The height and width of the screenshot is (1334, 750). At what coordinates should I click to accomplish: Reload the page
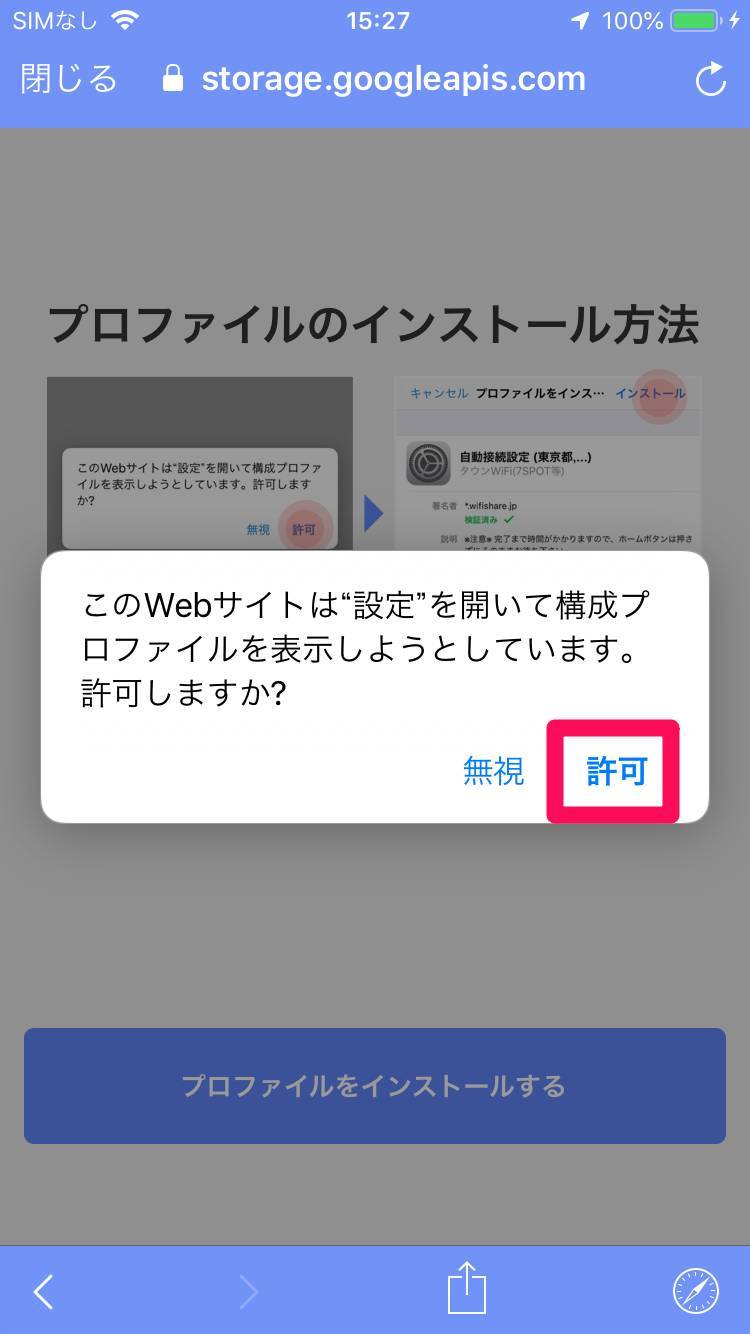click(x=710, y=80)
